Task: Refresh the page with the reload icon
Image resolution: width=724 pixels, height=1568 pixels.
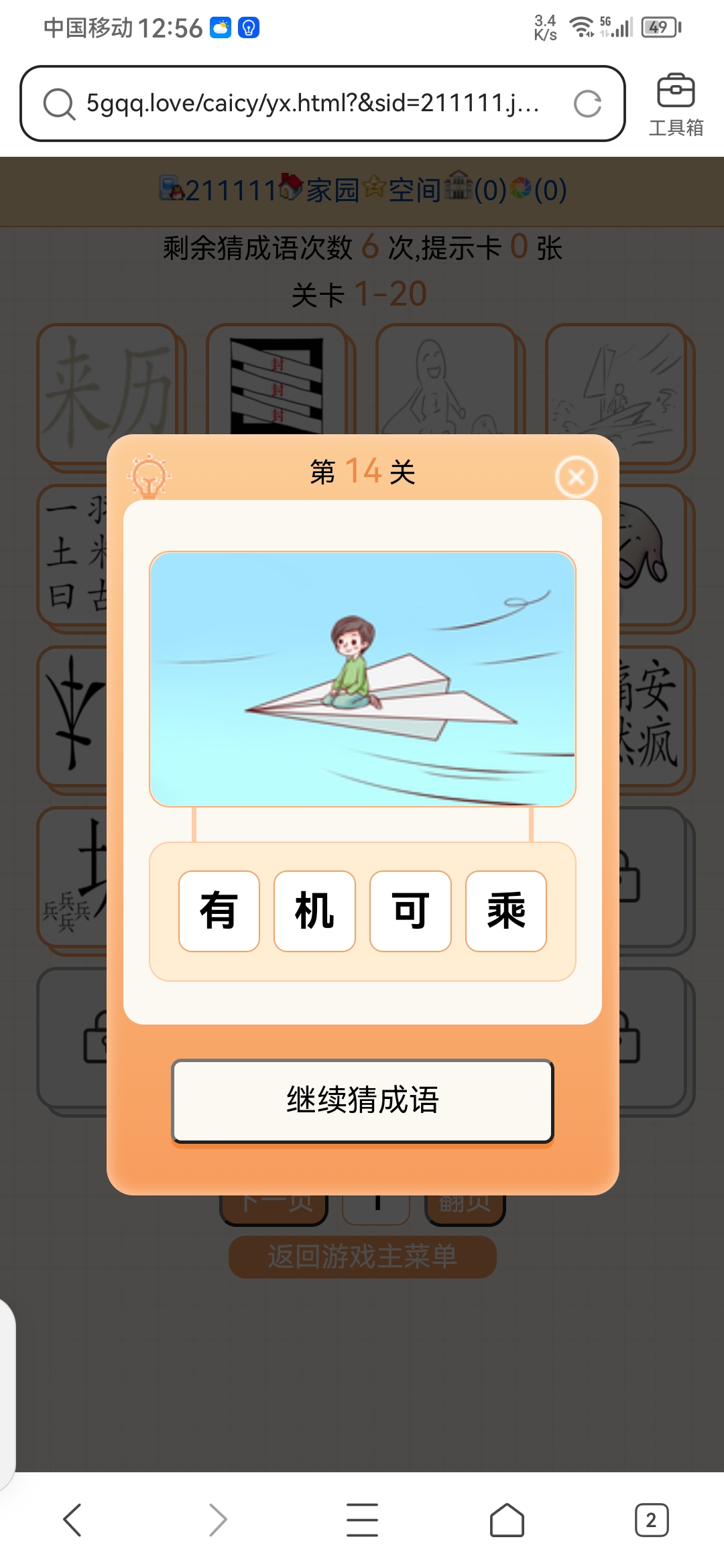Action: click(587, 103)
